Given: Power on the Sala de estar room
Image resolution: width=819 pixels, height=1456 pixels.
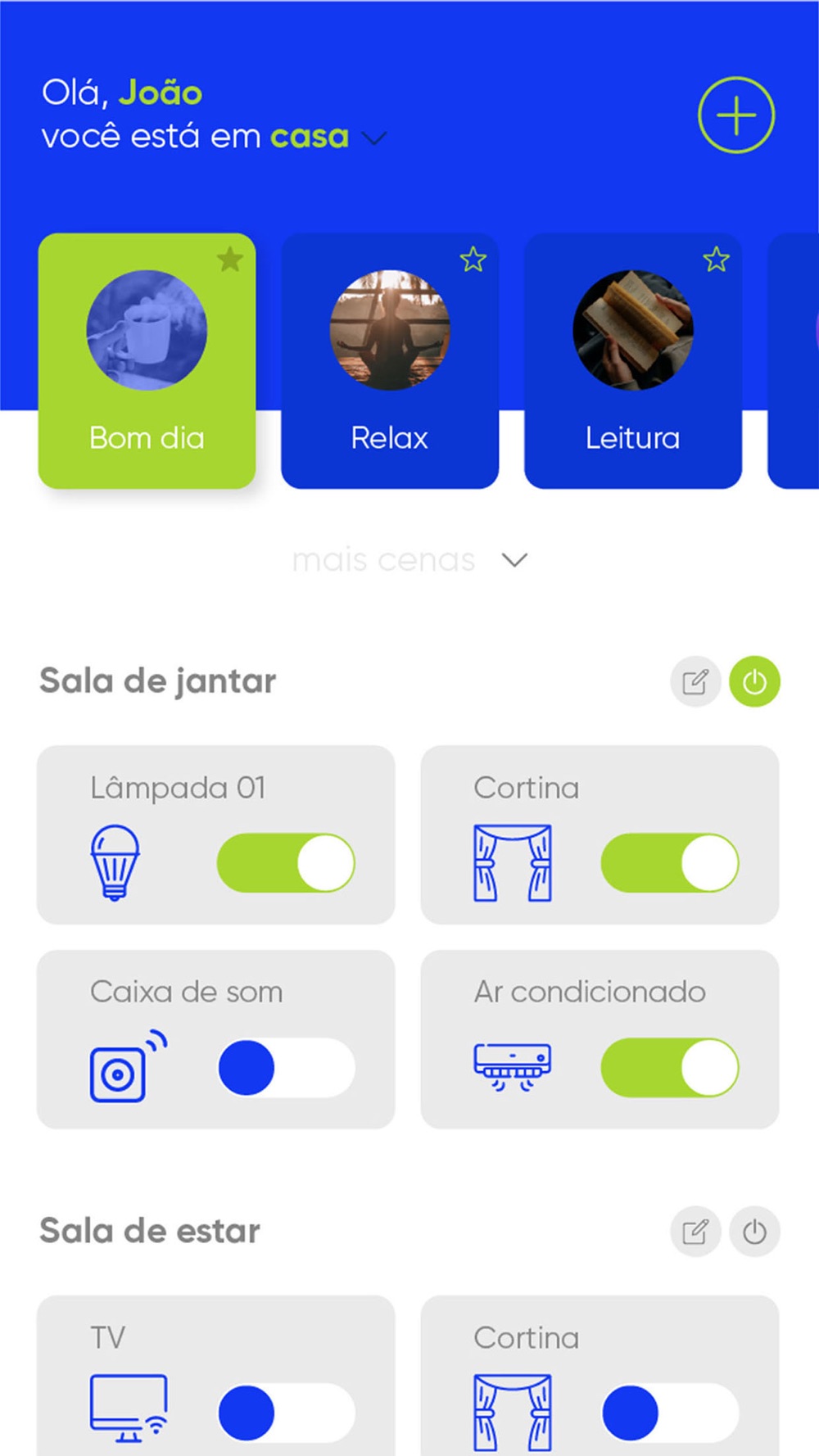Looking at the screenshot, I should click(754, 1232).
